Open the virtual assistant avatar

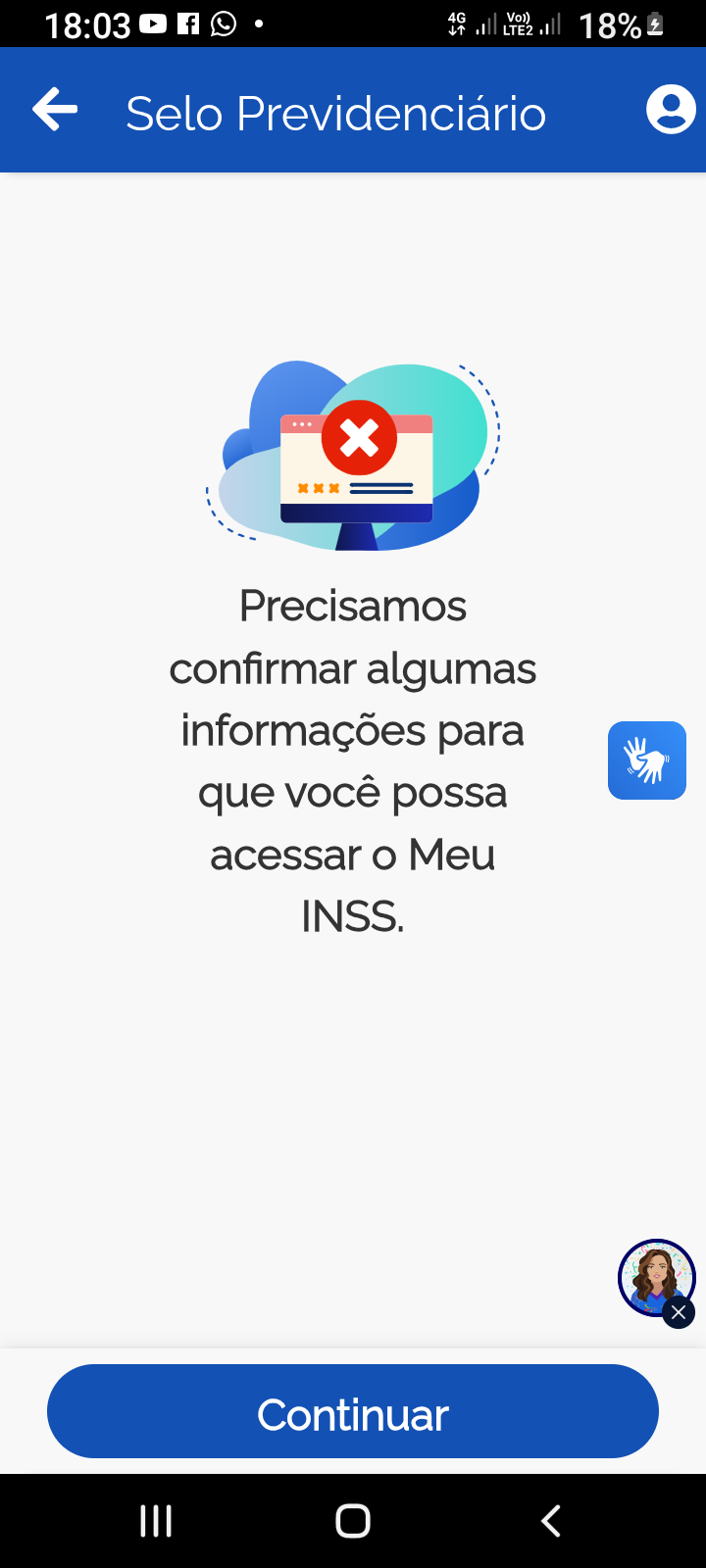click(653, 1274)
